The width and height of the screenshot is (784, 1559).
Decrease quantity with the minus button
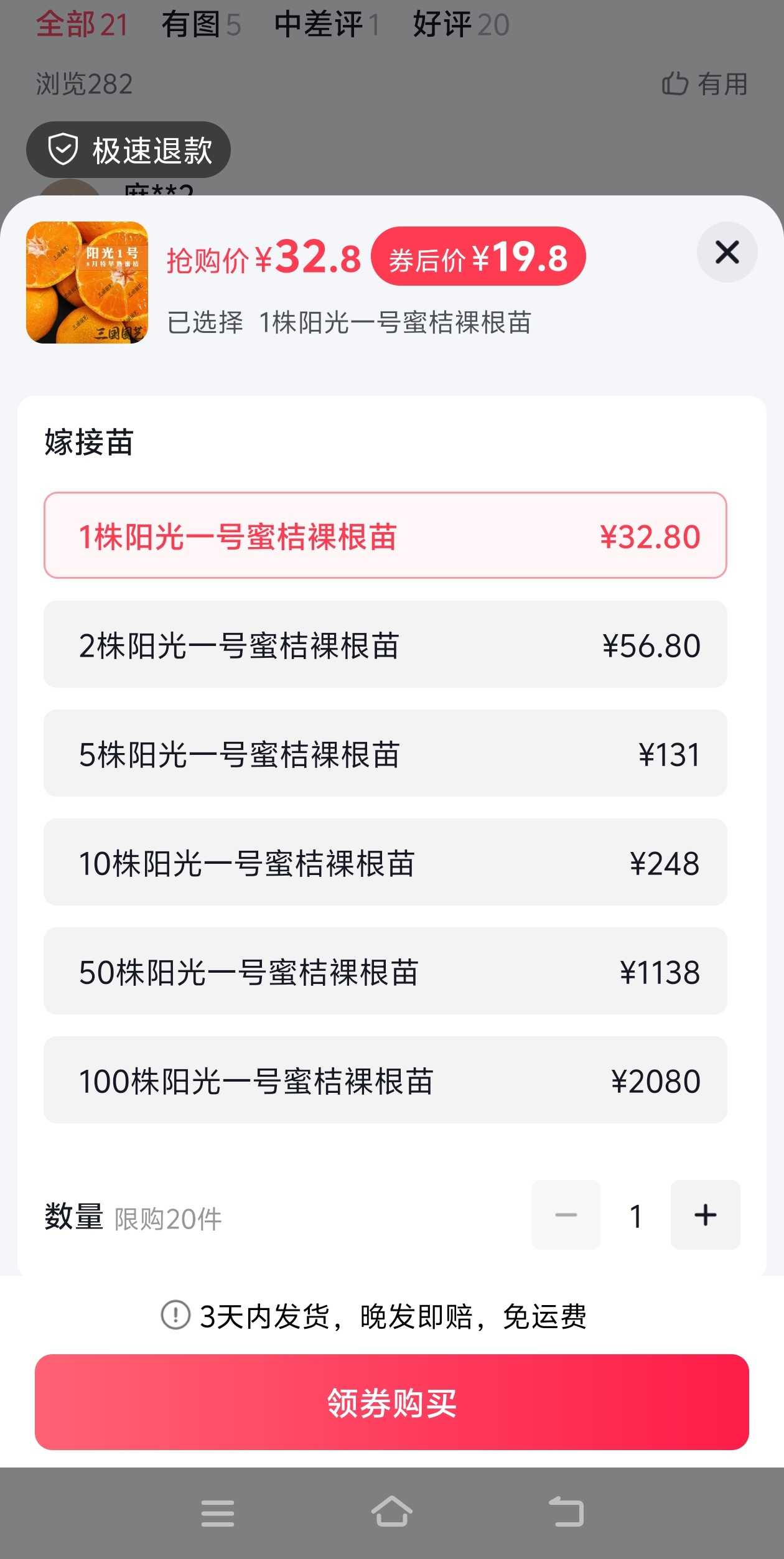click(566, 1214)
